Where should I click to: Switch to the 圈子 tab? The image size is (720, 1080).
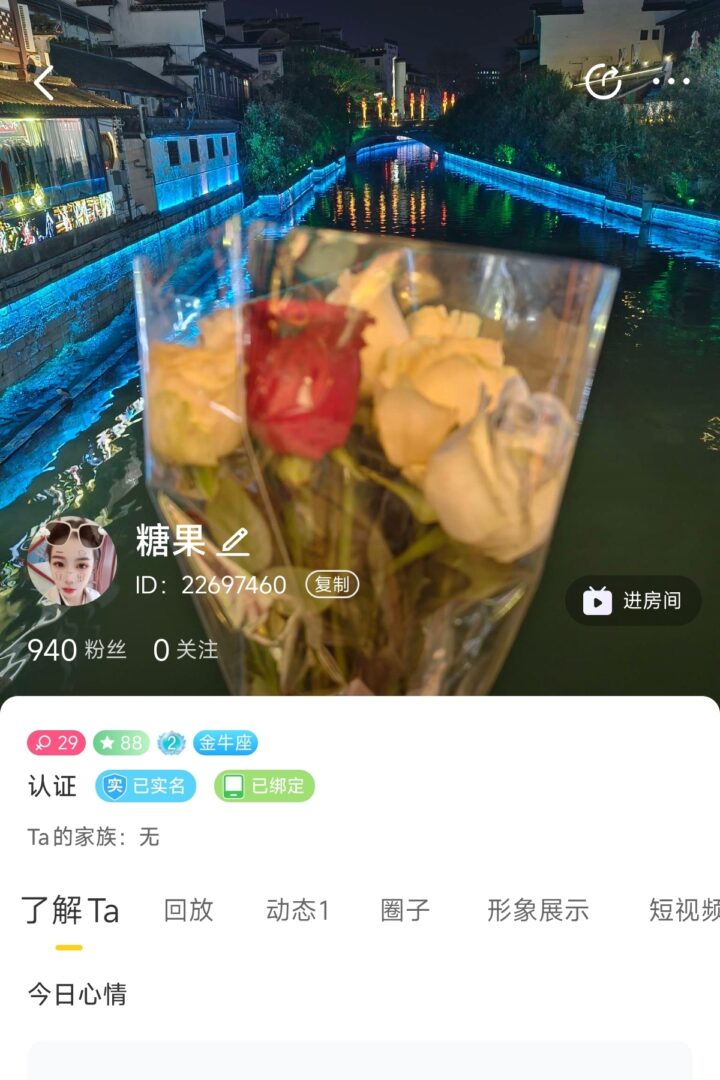click(x=405, y=910)
